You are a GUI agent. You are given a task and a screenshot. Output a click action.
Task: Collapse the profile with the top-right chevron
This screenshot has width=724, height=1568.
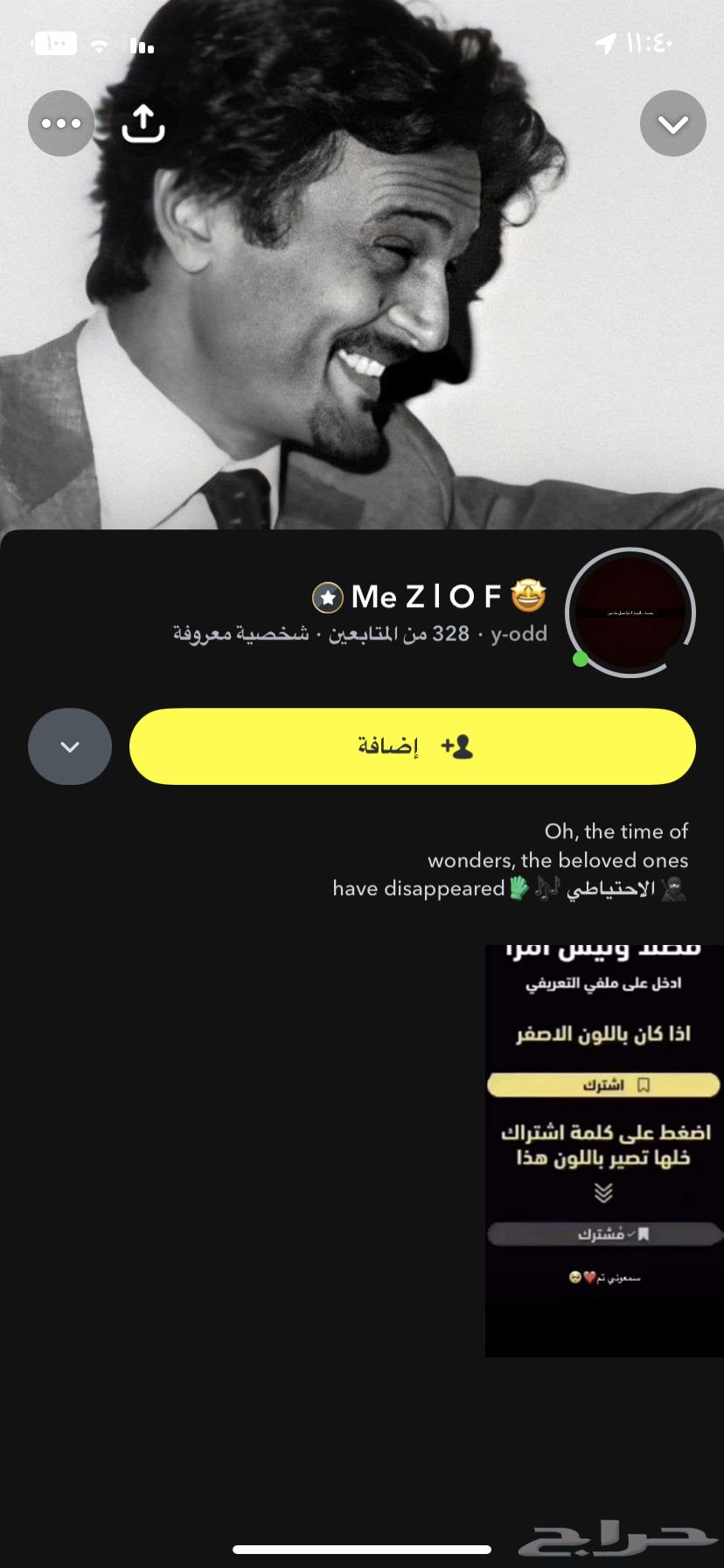tap(672, 123)
